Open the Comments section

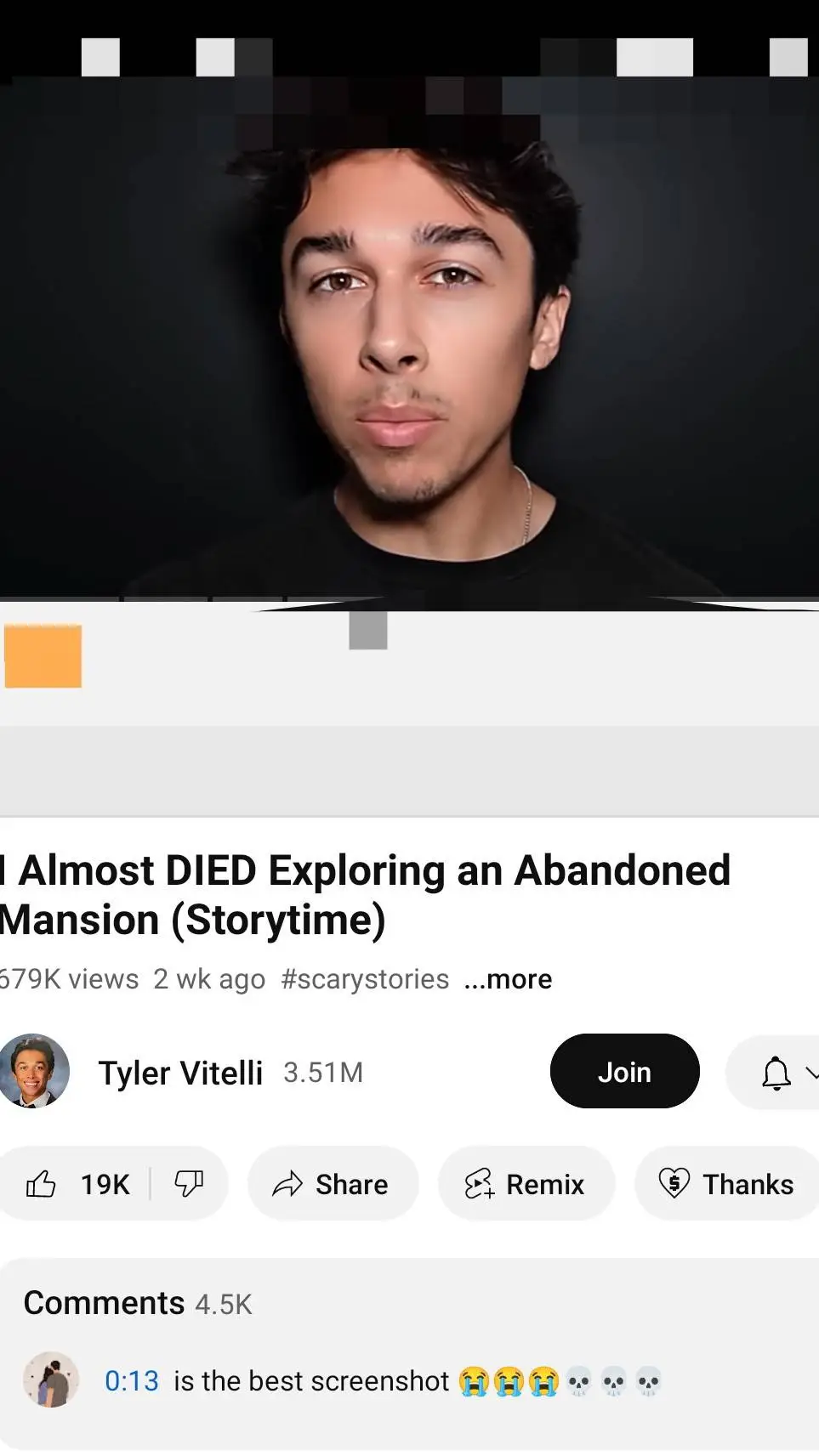(x=136, y=1303)
